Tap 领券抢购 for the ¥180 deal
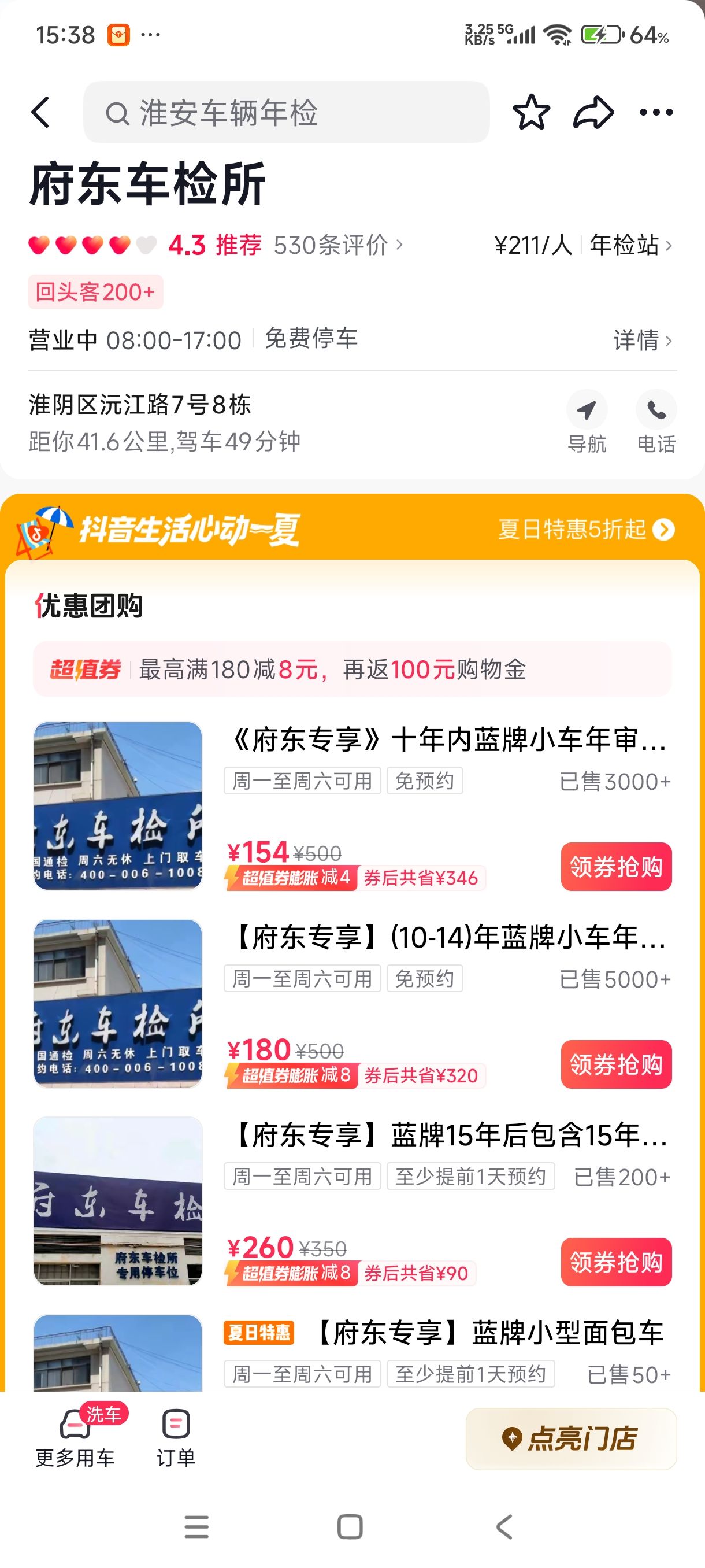Image resolution: width=705 pixels, height=1568 pixels. [616, 1064]
